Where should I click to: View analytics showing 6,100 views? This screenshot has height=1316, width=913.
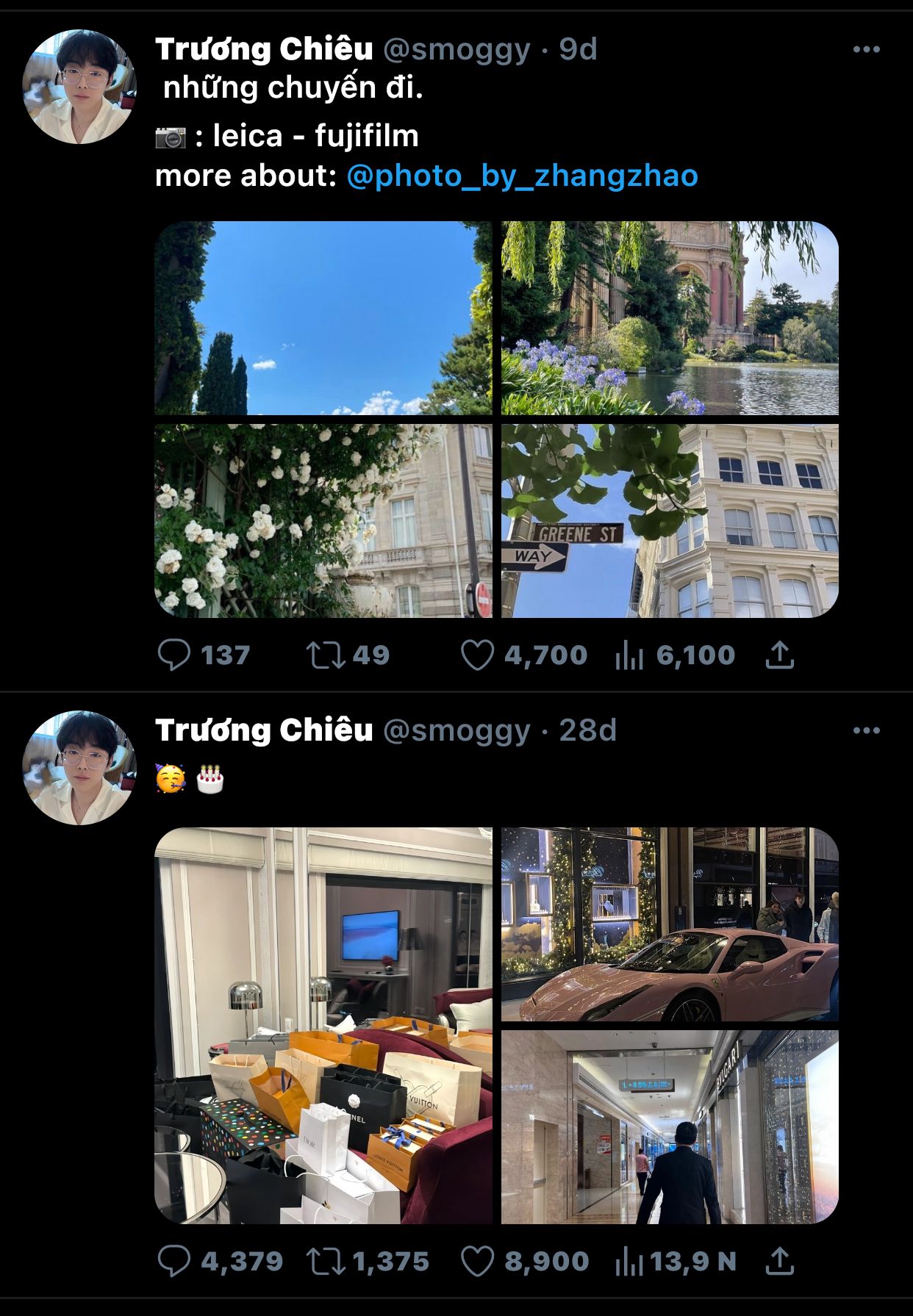pos(629,655)
